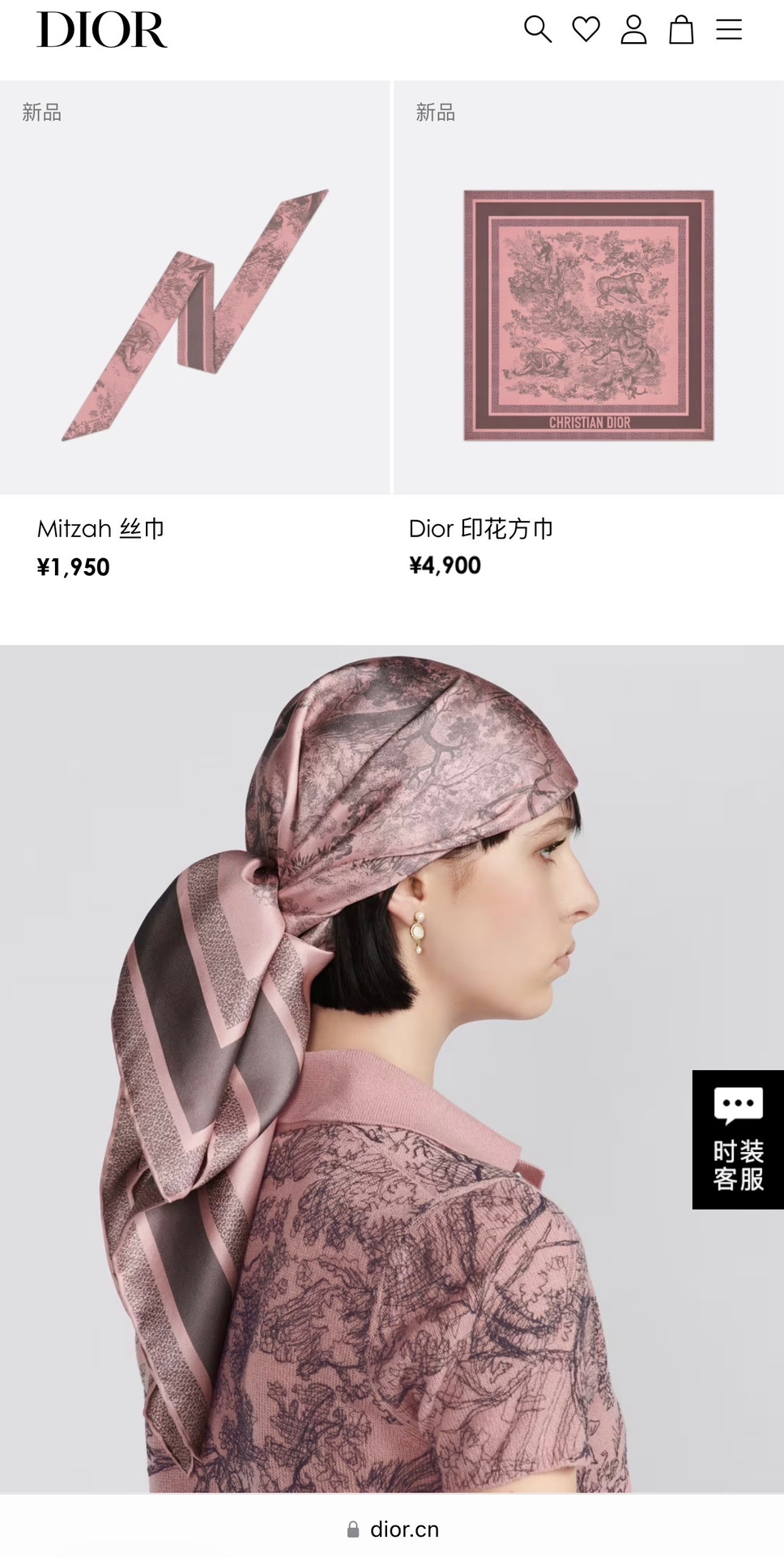The height and width of the screenshot is (1557, 784).
Task: Open the wishlist heart icon
Action: [x=586, y=30]
